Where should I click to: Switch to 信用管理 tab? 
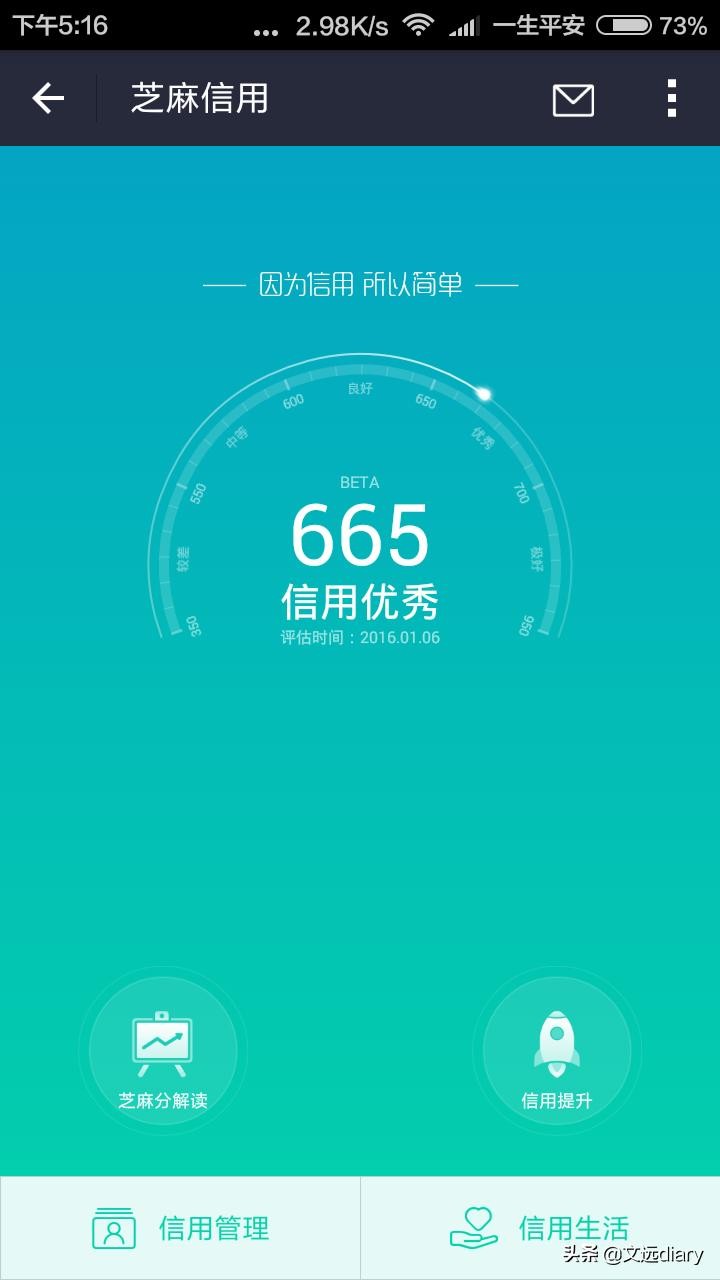(x=181, y=1227)
